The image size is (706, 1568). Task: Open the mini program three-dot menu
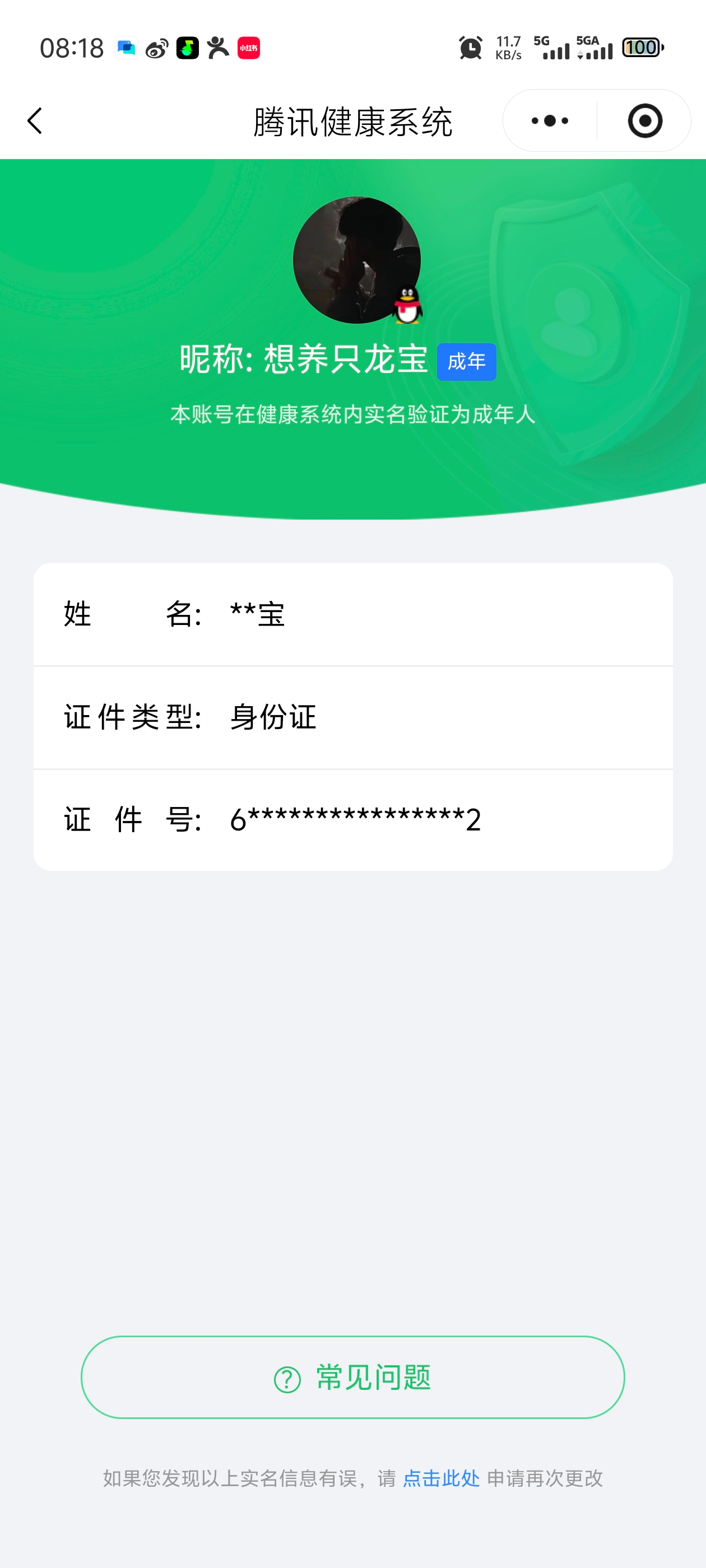coord(550,120)
